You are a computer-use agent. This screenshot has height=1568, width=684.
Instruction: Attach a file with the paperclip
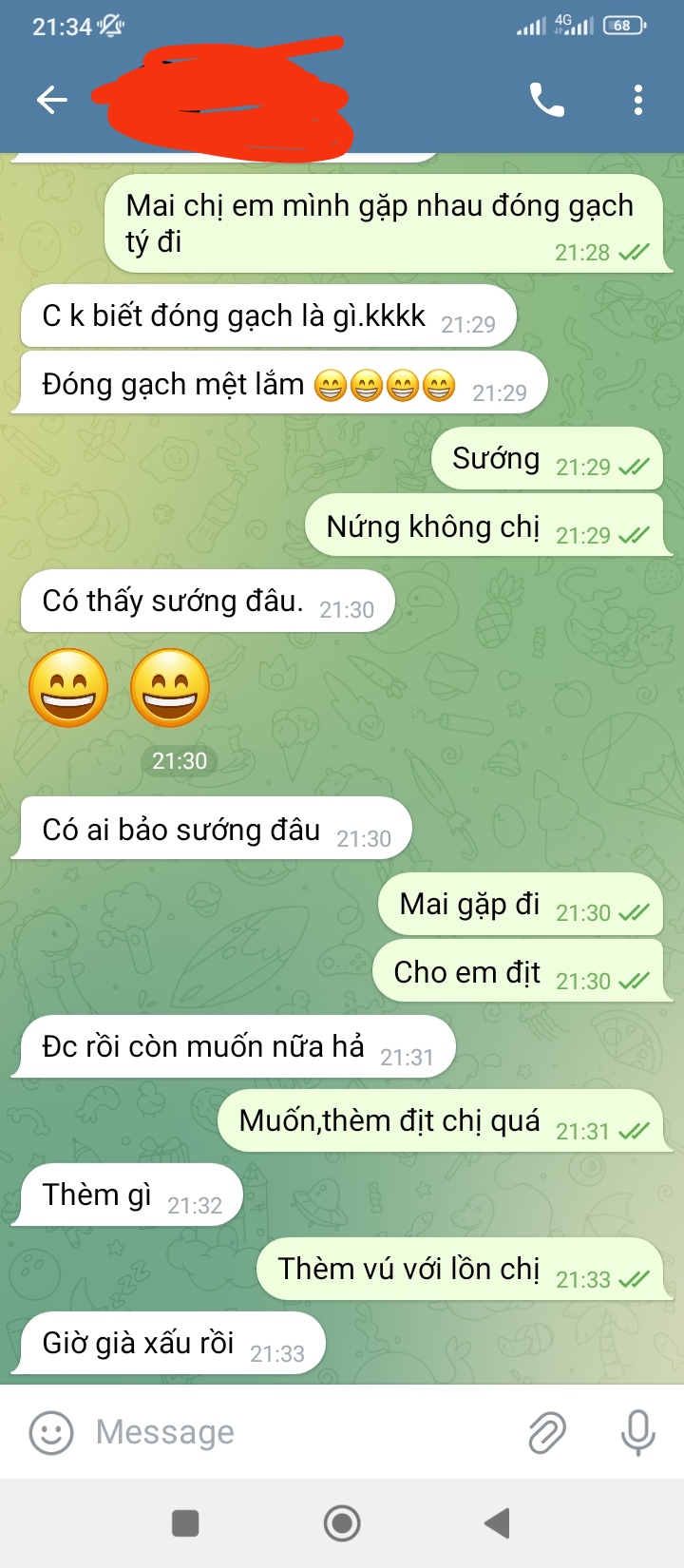[547, 1432]
